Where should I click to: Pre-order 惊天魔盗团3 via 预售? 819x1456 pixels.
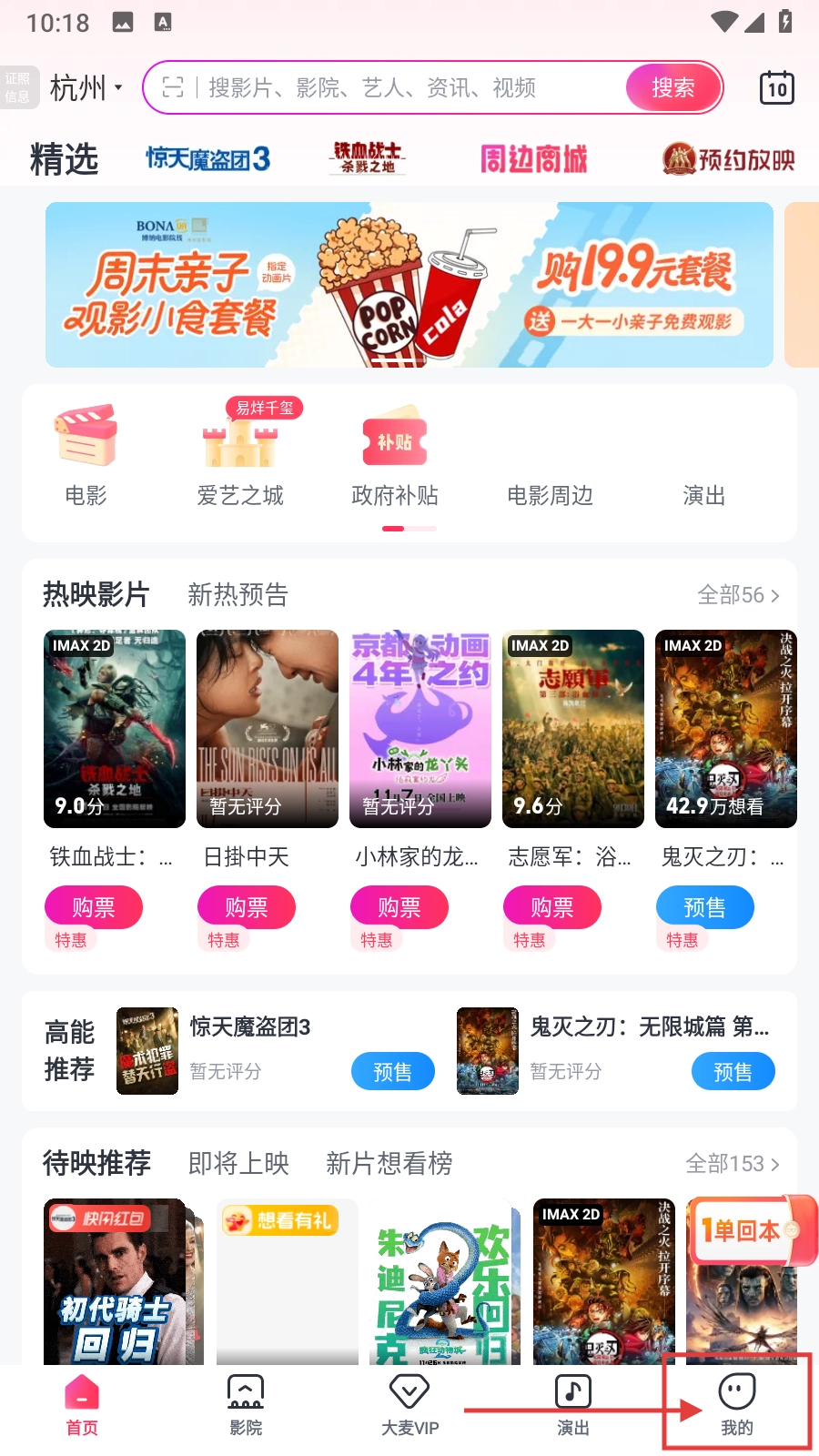(392, 1072)
